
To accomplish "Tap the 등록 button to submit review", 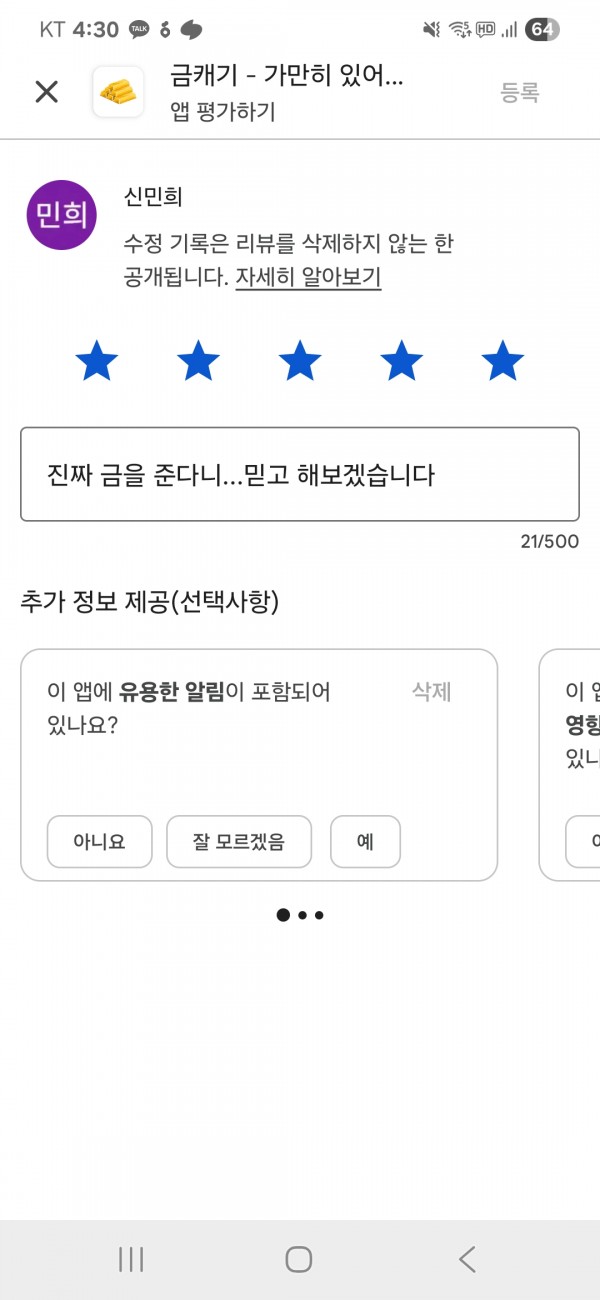I will pos(520,92).
